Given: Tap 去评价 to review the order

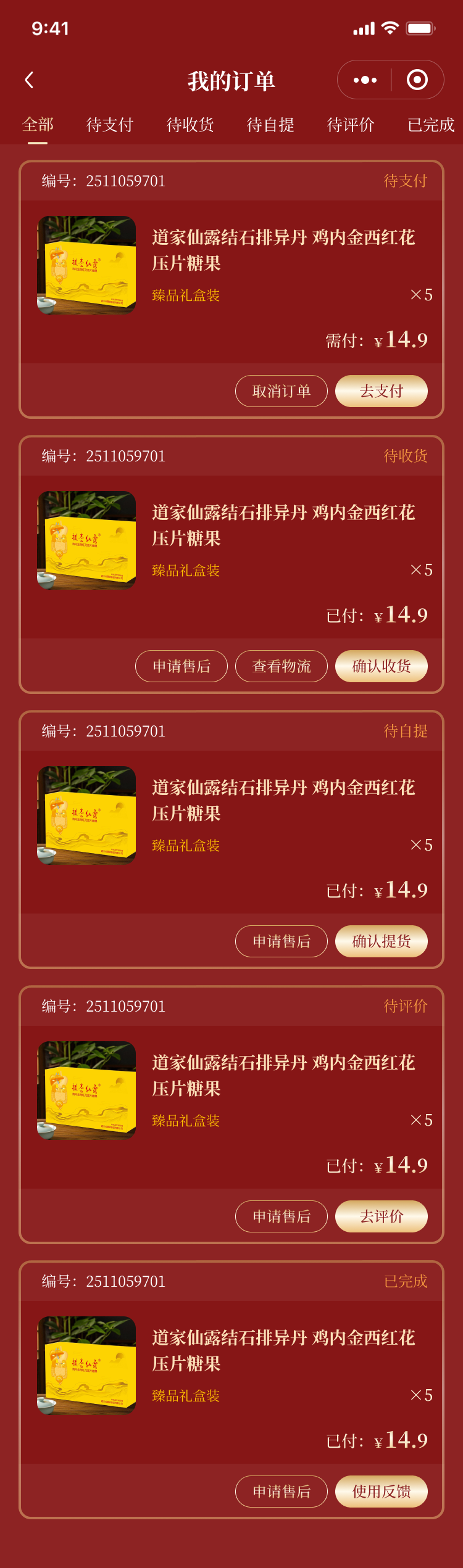Looking at the screenshot, I should click(x=382, y=1216).
